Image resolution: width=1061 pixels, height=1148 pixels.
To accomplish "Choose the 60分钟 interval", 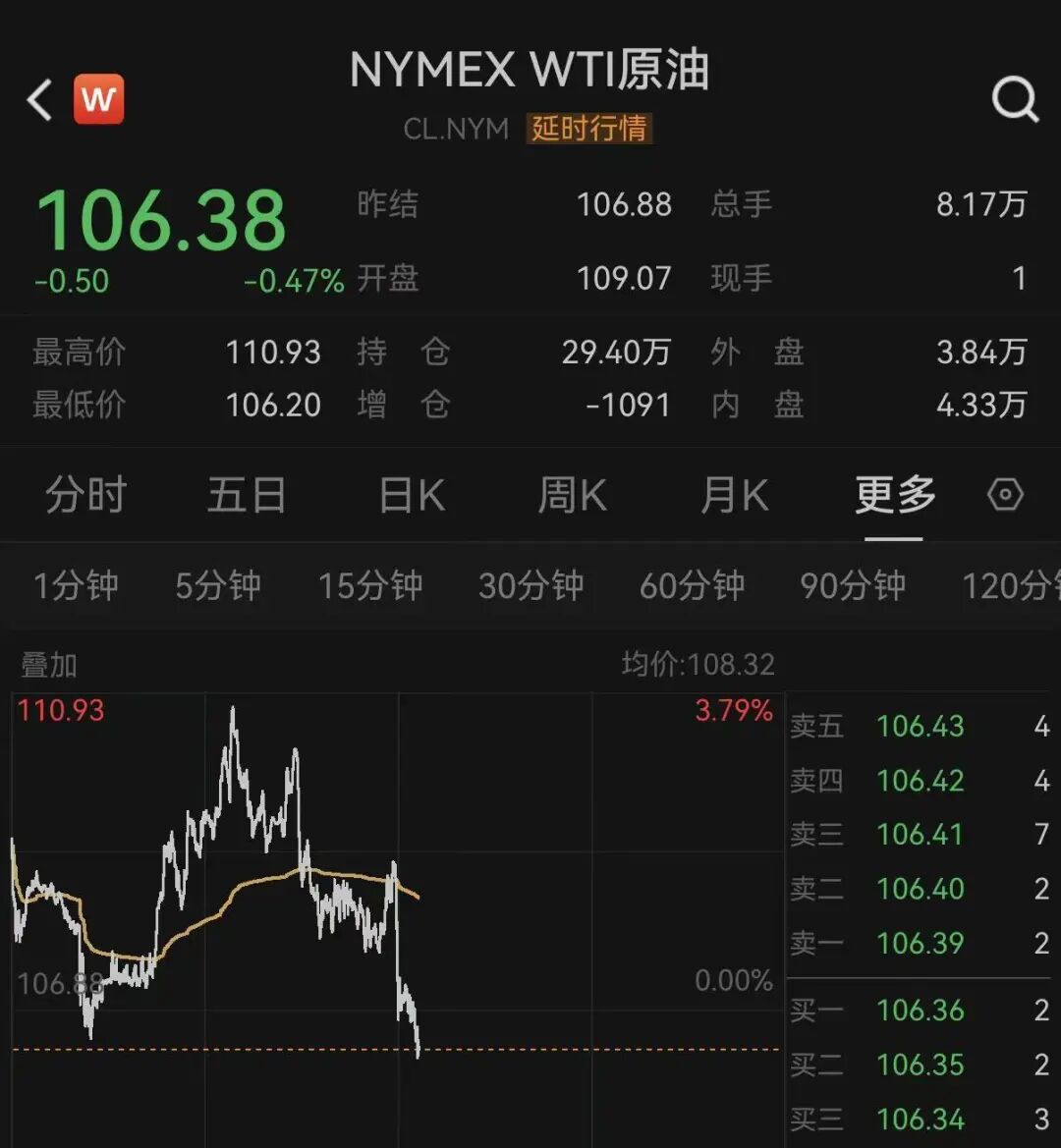I will (692, 586).
